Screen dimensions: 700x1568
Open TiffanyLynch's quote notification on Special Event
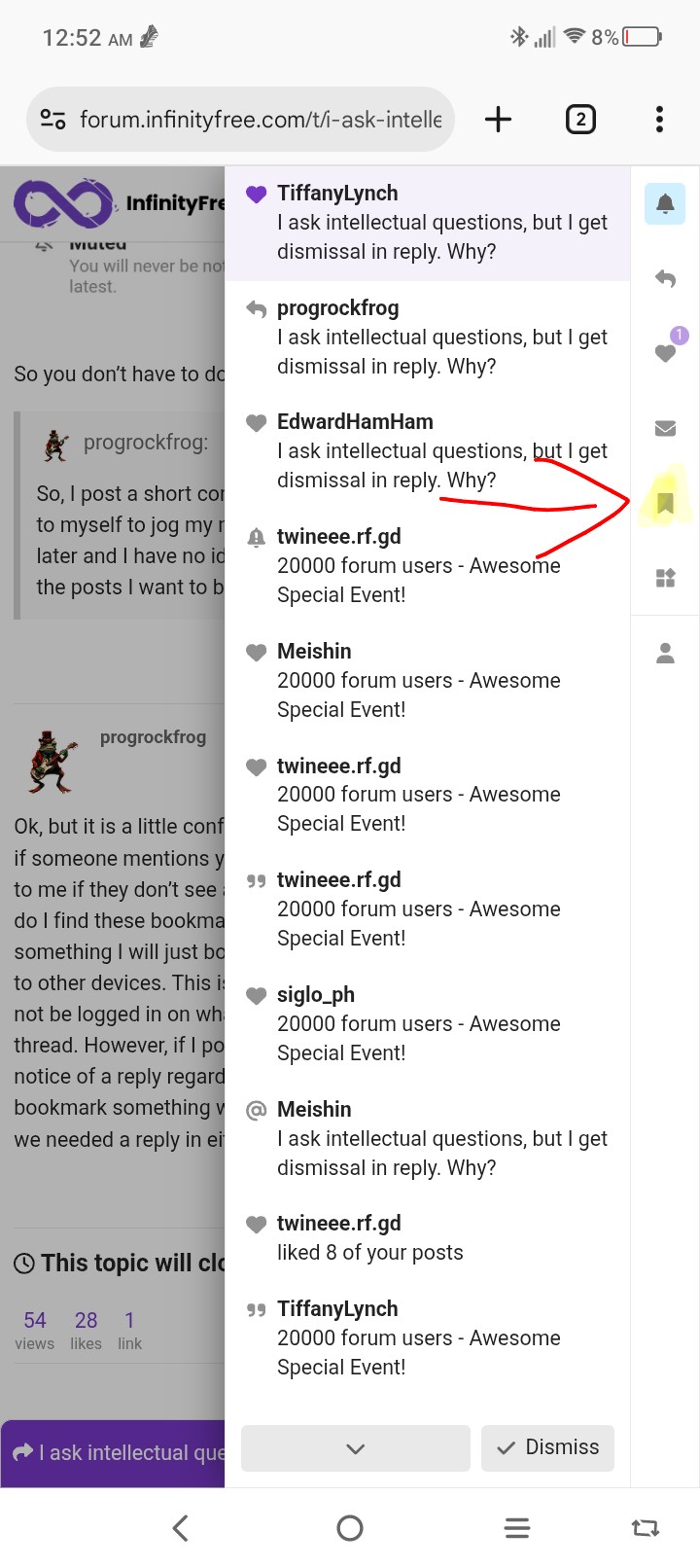click(x=428, y=1338)
